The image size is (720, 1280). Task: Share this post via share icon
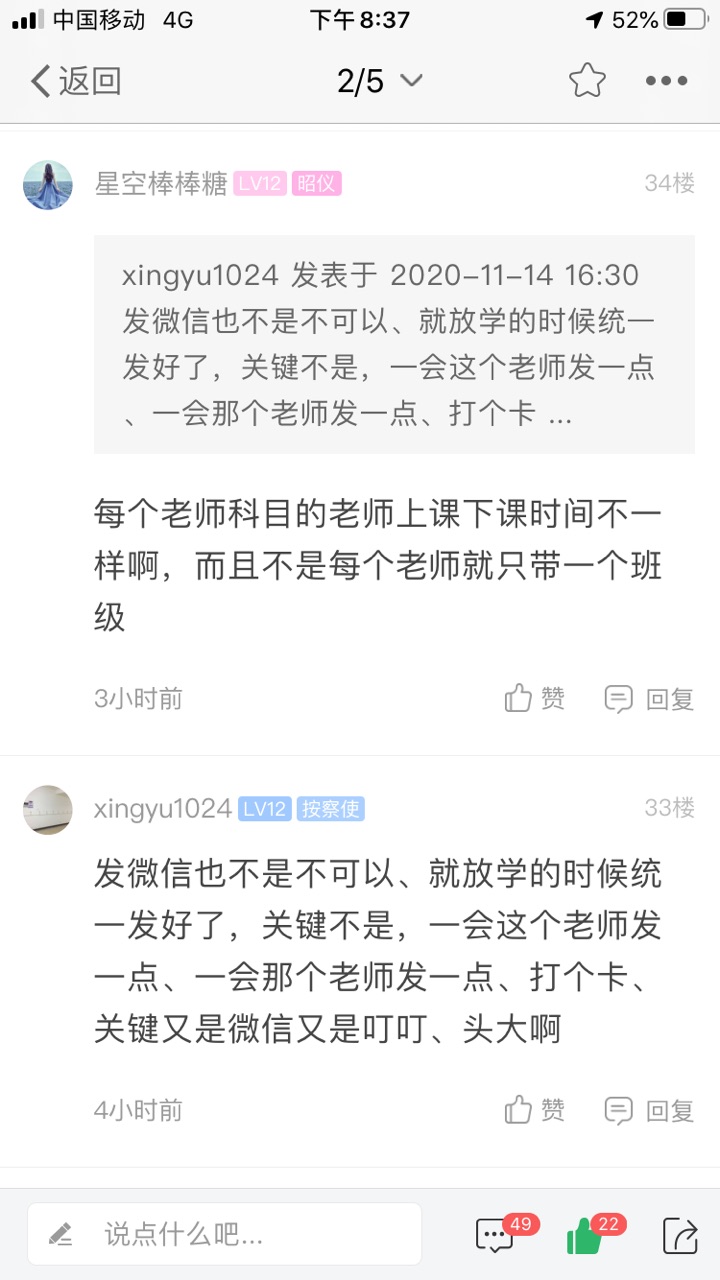(x=680, y=1236)
